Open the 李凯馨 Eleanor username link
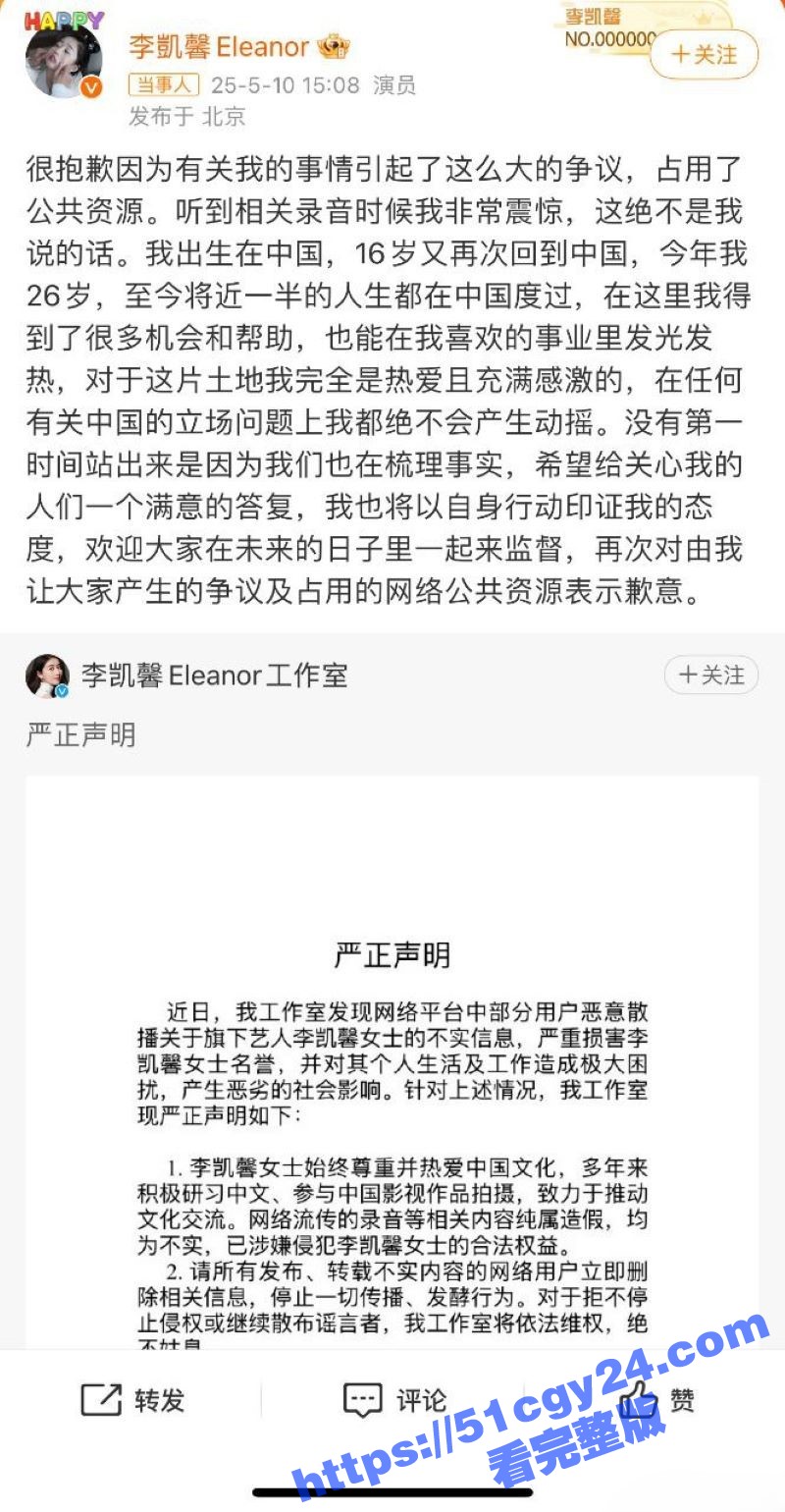Screen dimensions: 785x1512 (x=220, y=46)
